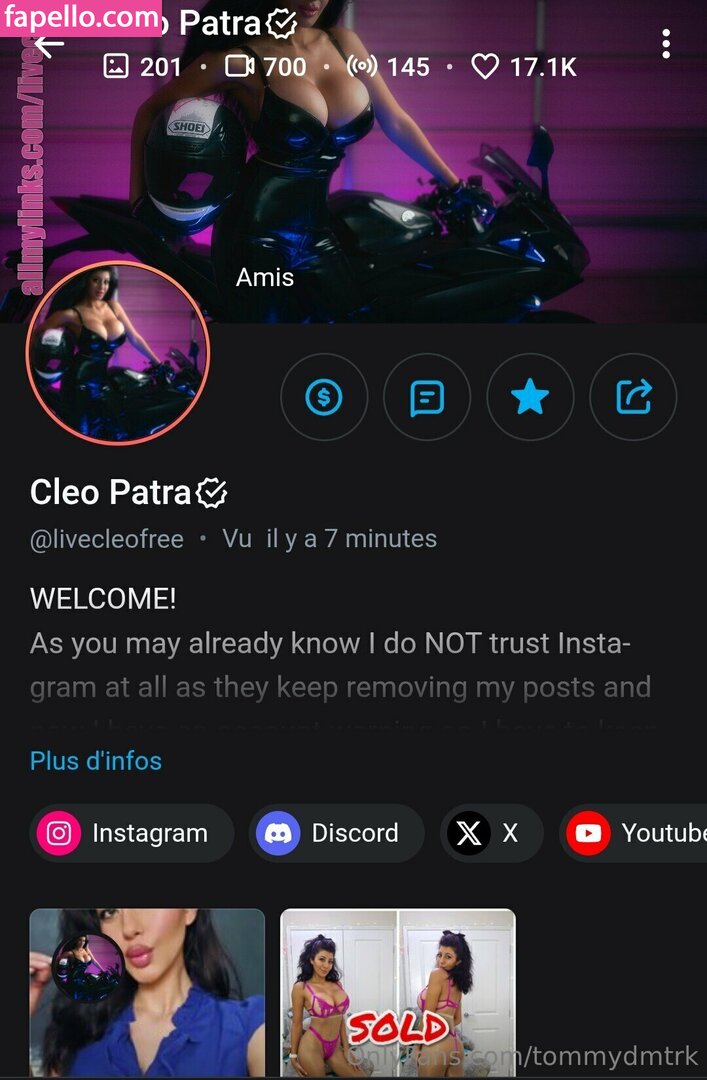The height and width of the screenshot is (1080, 707).
Task: Add profile to favorites with star
Action: coord(530,398)
